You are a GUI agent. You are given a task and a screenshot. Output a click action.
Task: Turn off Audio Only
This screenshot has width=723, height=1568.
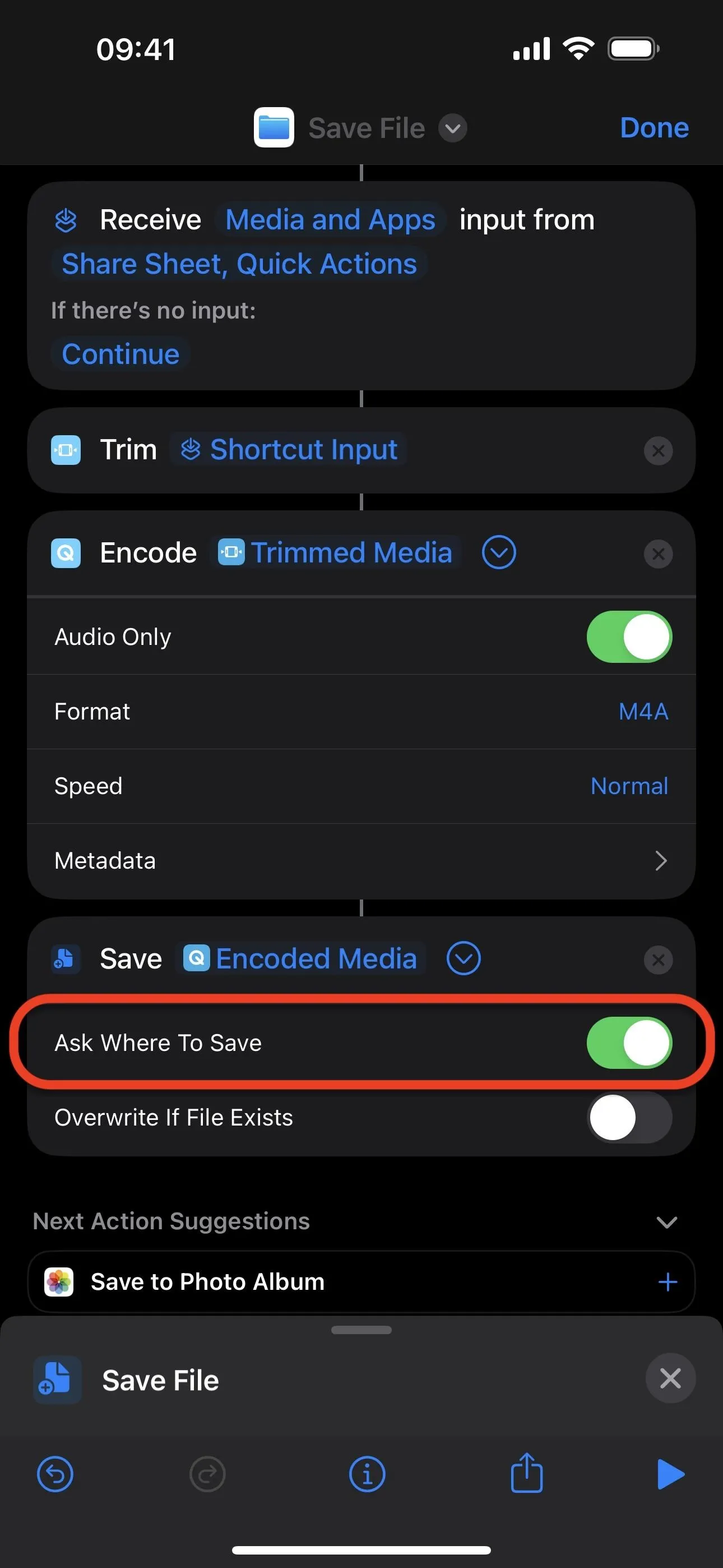[x=629, y=637]
